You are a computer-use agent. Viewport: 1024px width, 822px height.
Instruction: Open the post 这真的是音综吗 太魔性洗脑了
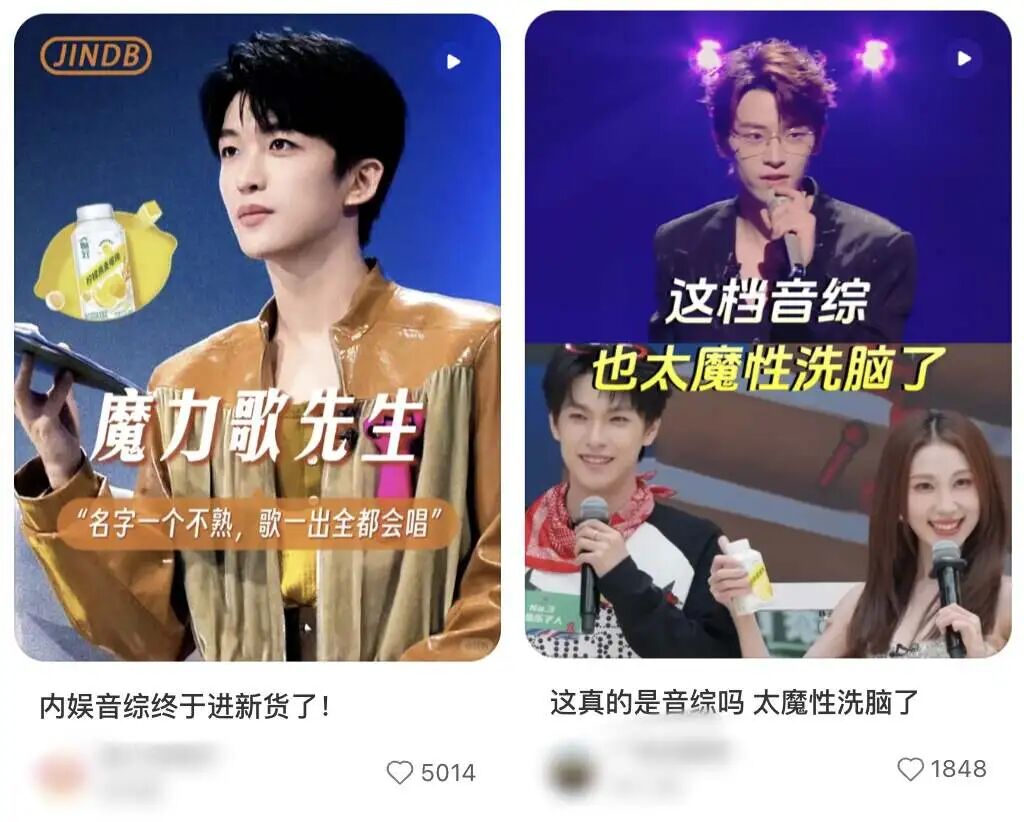pyautogui.click(x=733, y=702)
